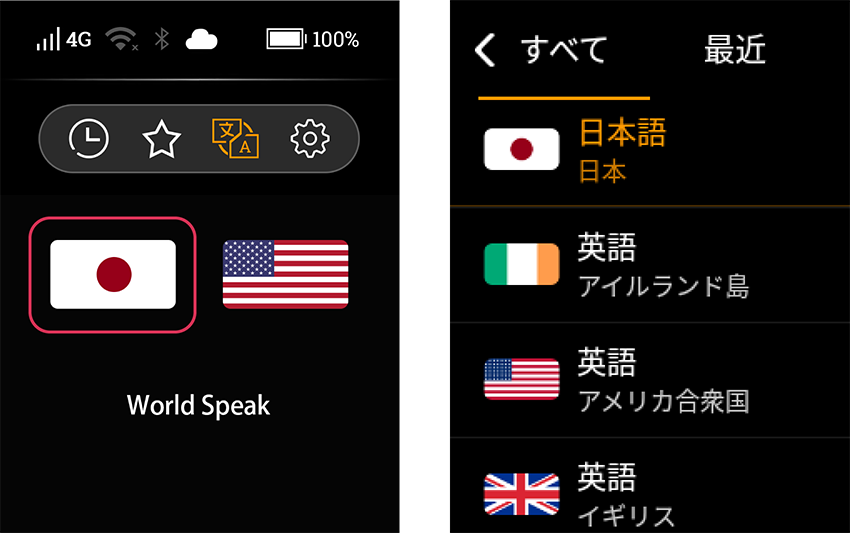
Task: Switch to the すべて tab
Action: click(564, 50)
